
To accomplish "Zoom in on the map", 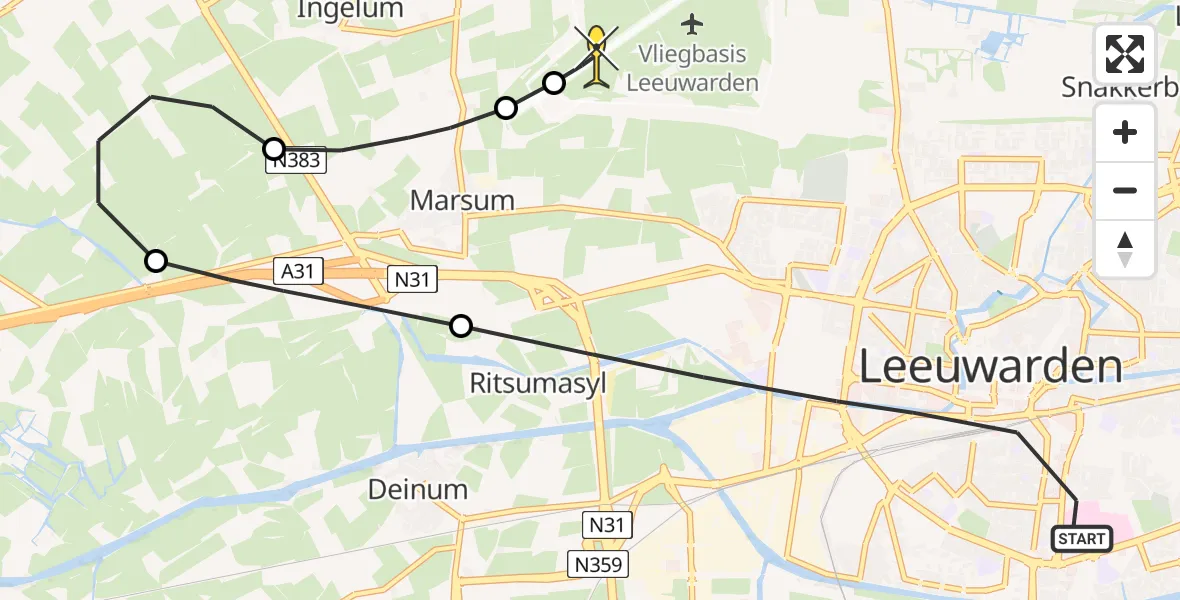I will 1125,133.
